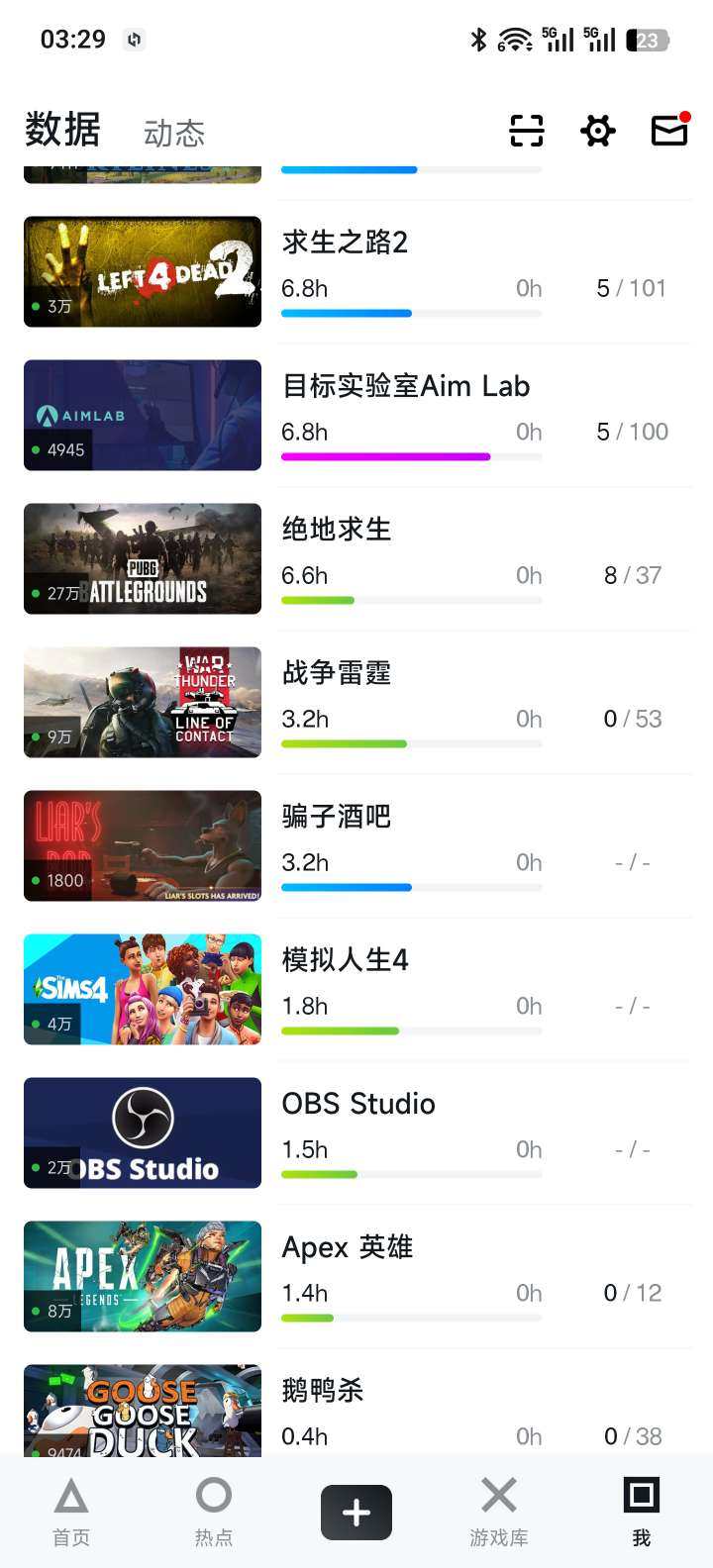Tap 绝地求生 achievement count 8/37
Screen dimensions: 713x1568
632,575
